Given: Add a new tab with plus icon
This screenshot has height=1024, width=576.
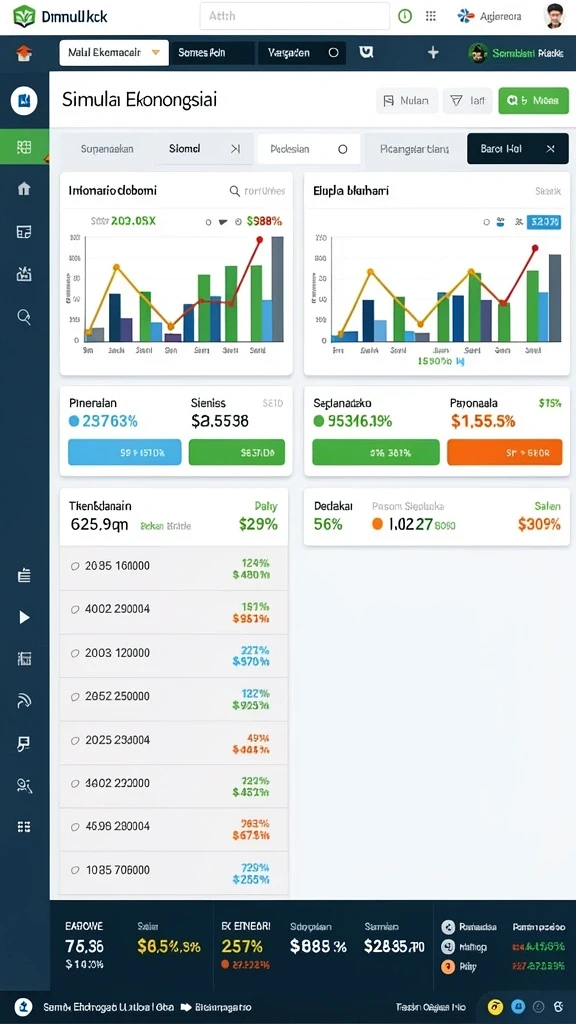Looking at the screenshot, I should point(433,53).
